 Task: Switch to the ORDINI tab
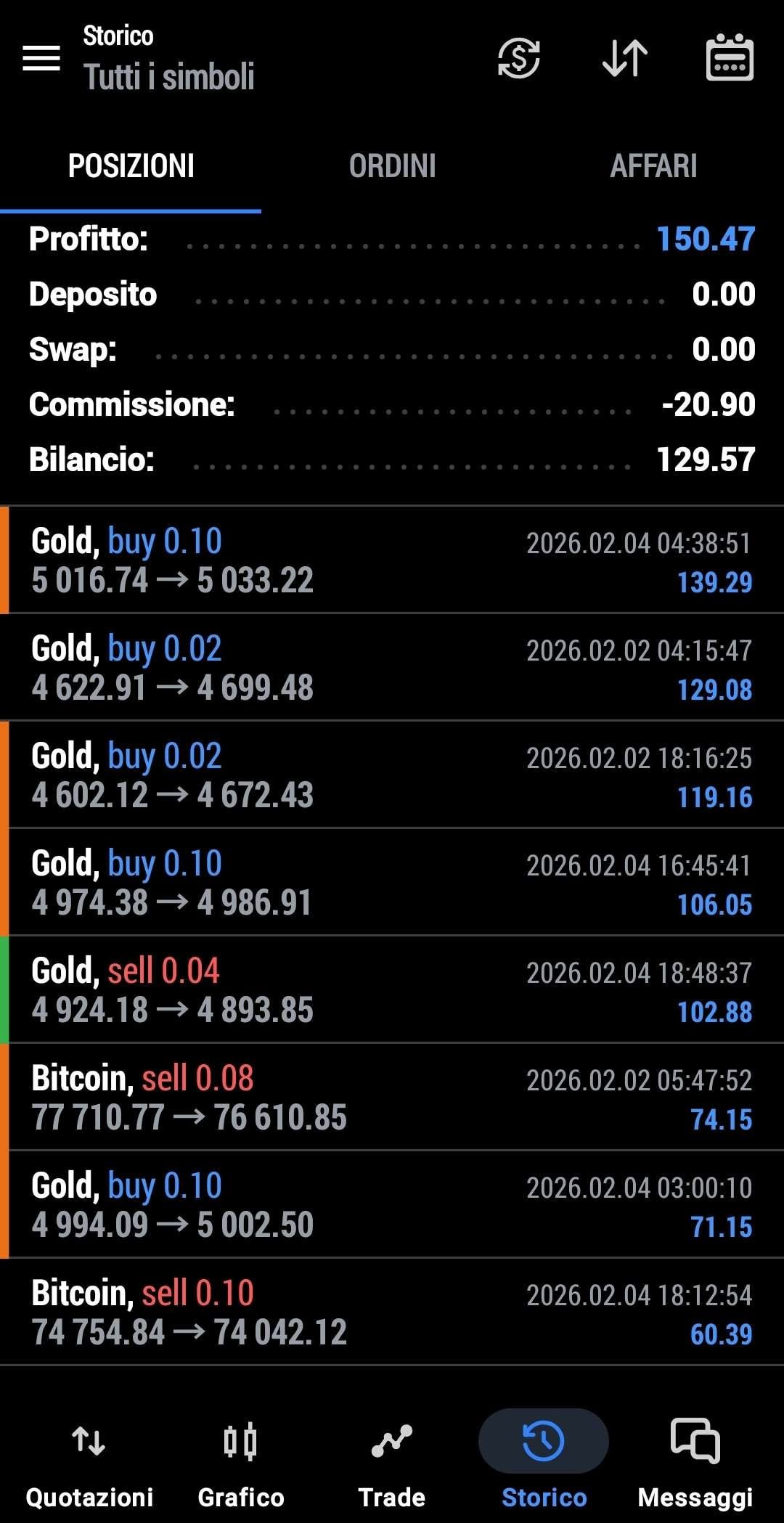pyautogui.click(x=392, y=166)
